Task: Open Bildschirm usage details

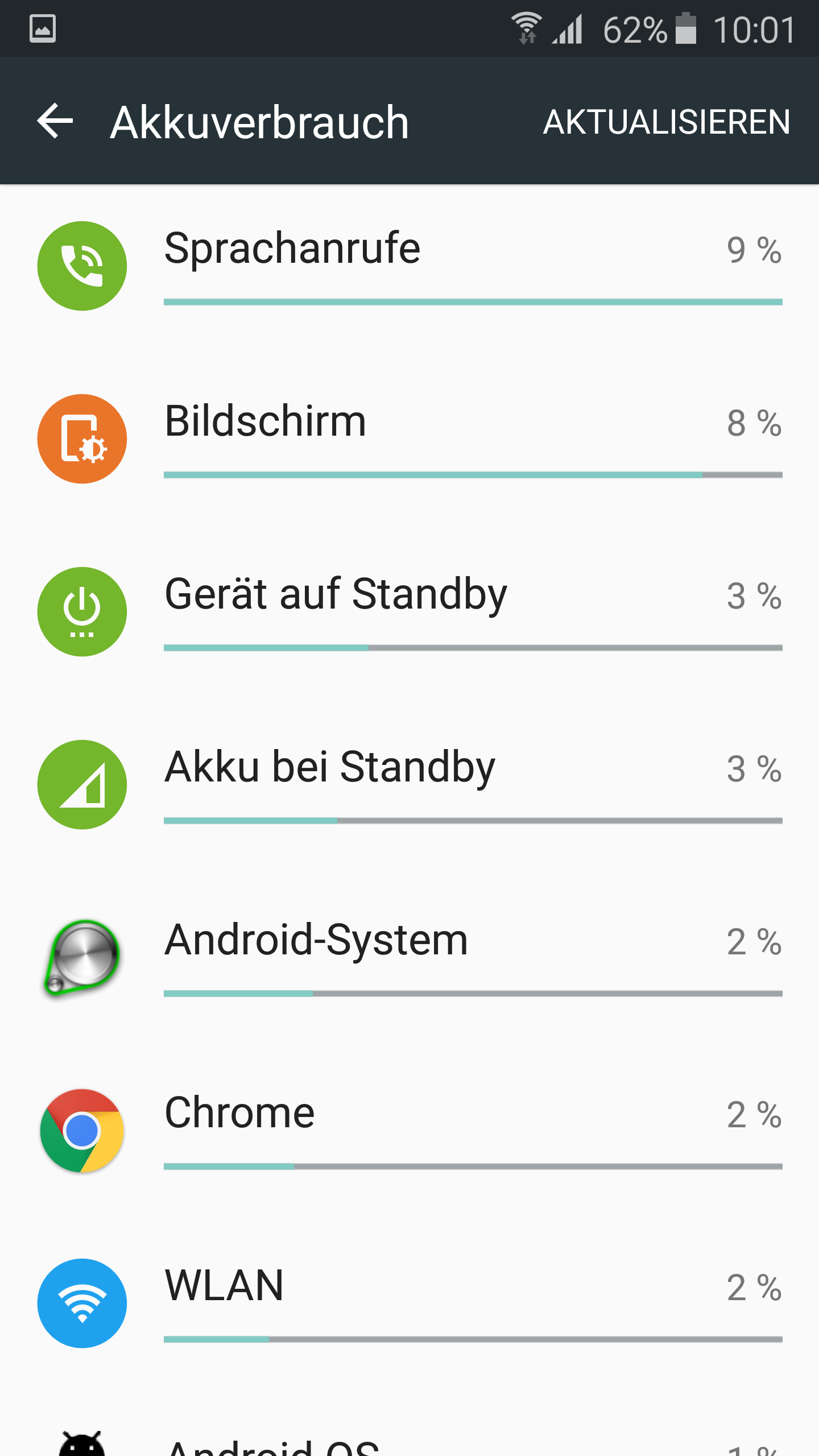Action: tap(409, 439)
